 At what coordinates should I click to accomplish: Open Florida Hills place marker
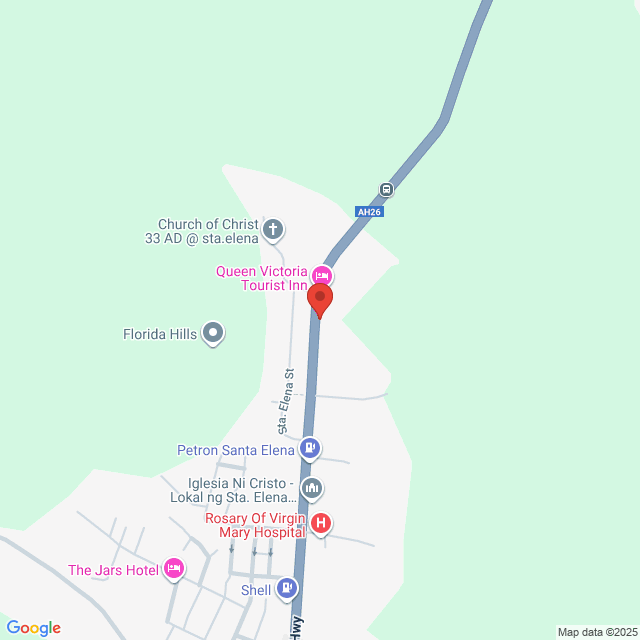click(213, 334)
